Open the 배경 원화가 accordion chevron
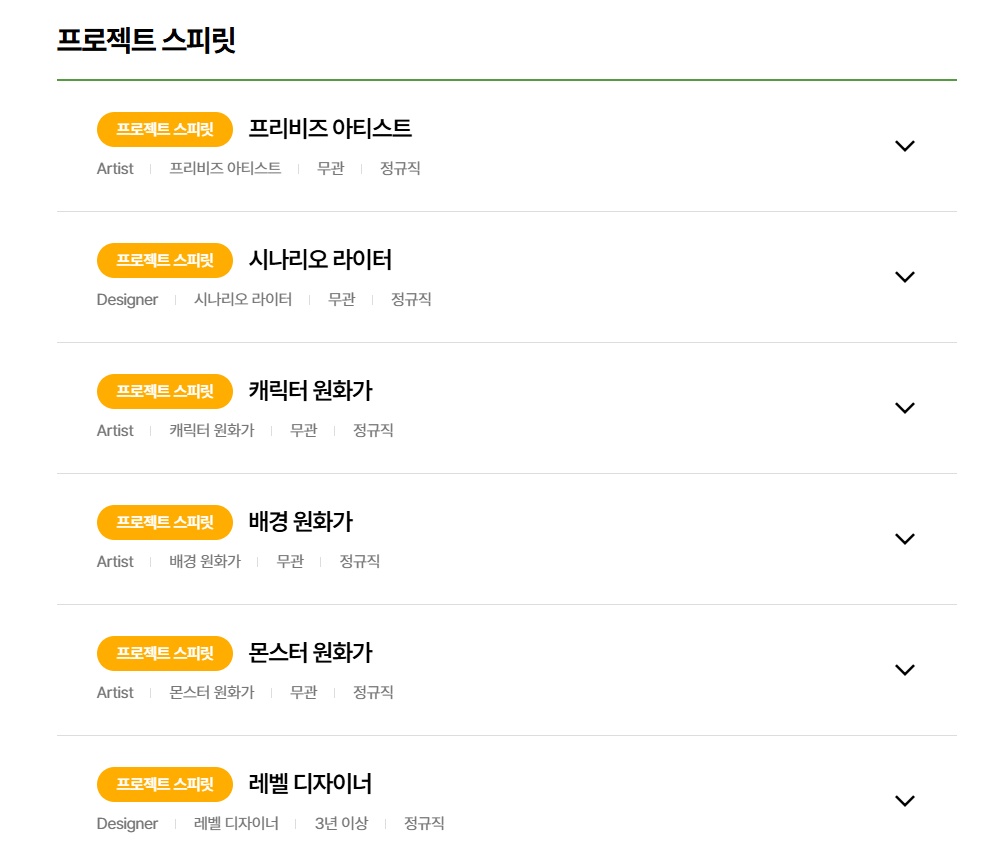1000x866 pixels. pyautogui.click(x=904, y=539)
